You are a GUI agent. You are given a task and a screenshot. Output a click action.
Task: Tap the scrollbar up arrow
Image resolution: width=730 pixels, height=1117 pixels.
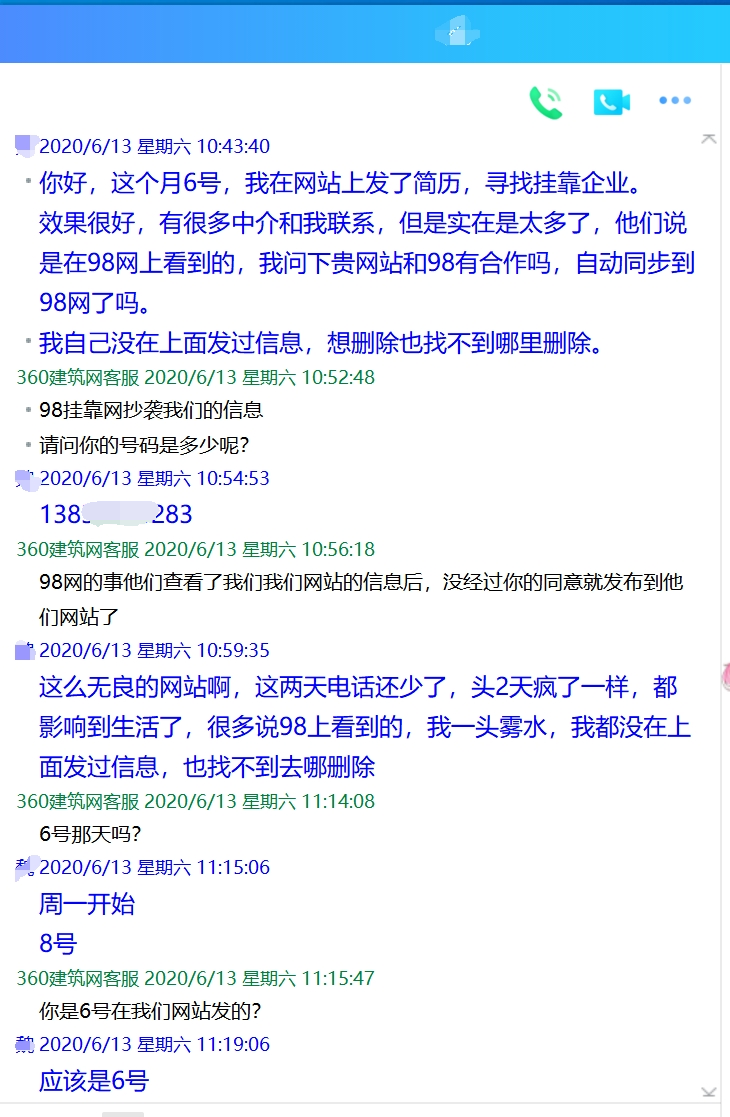(709, 139)
